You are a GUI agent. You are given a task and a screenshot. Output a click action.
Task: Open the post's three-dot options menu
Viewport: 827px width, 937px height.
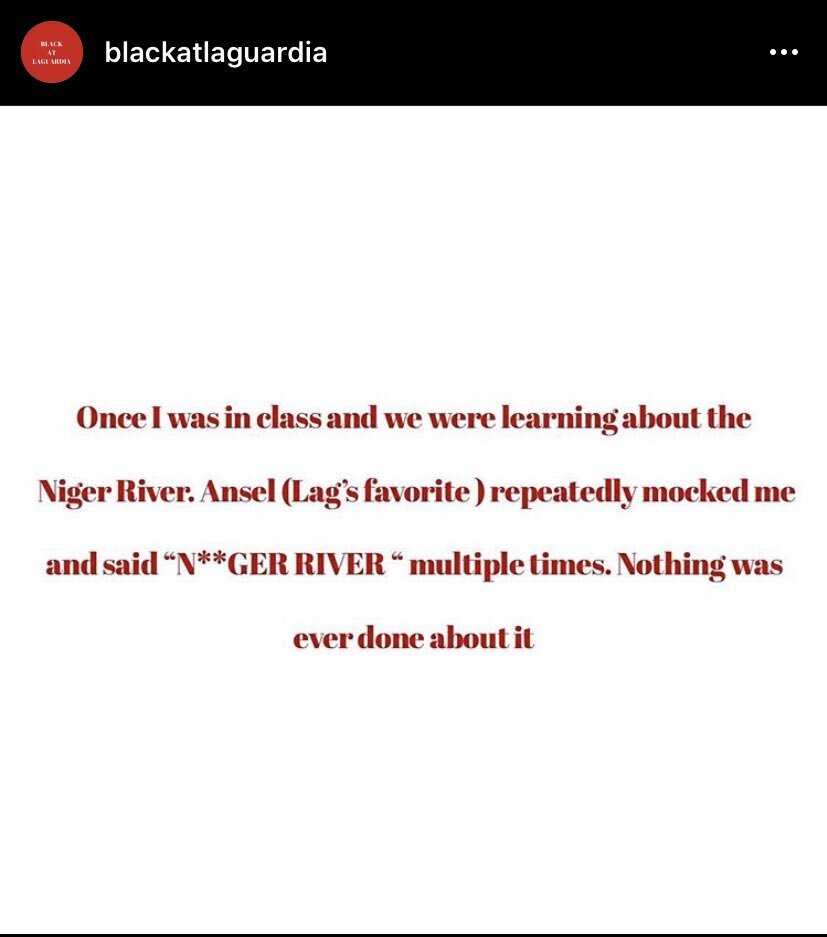[783, 53]
